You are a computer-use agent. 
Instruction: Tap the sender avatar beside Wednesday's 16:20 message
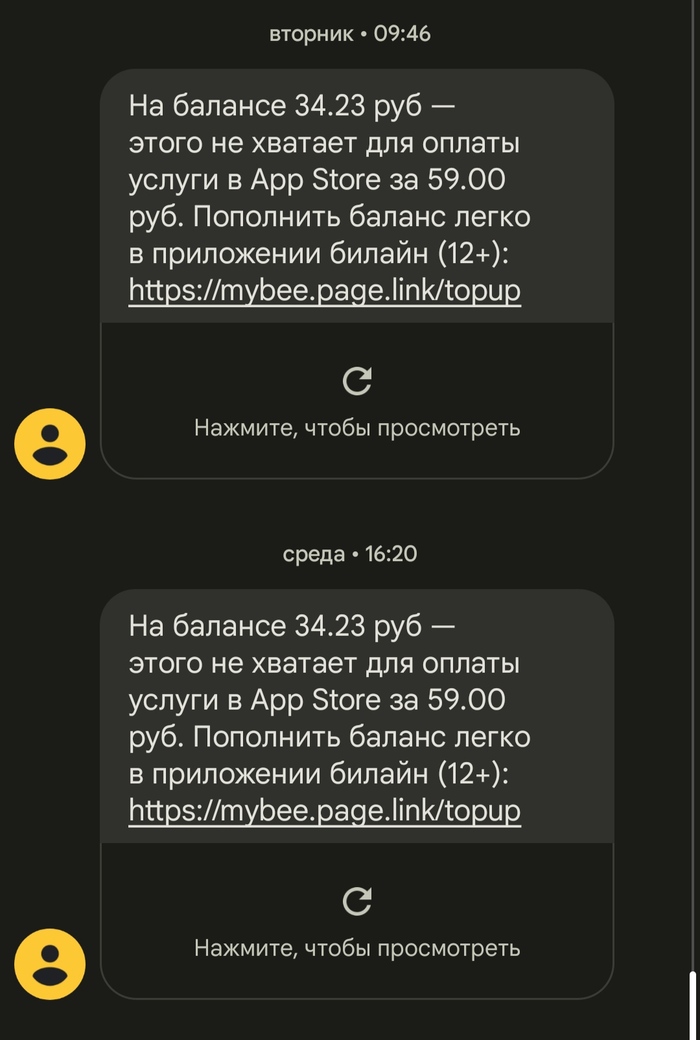pos(50,964)
